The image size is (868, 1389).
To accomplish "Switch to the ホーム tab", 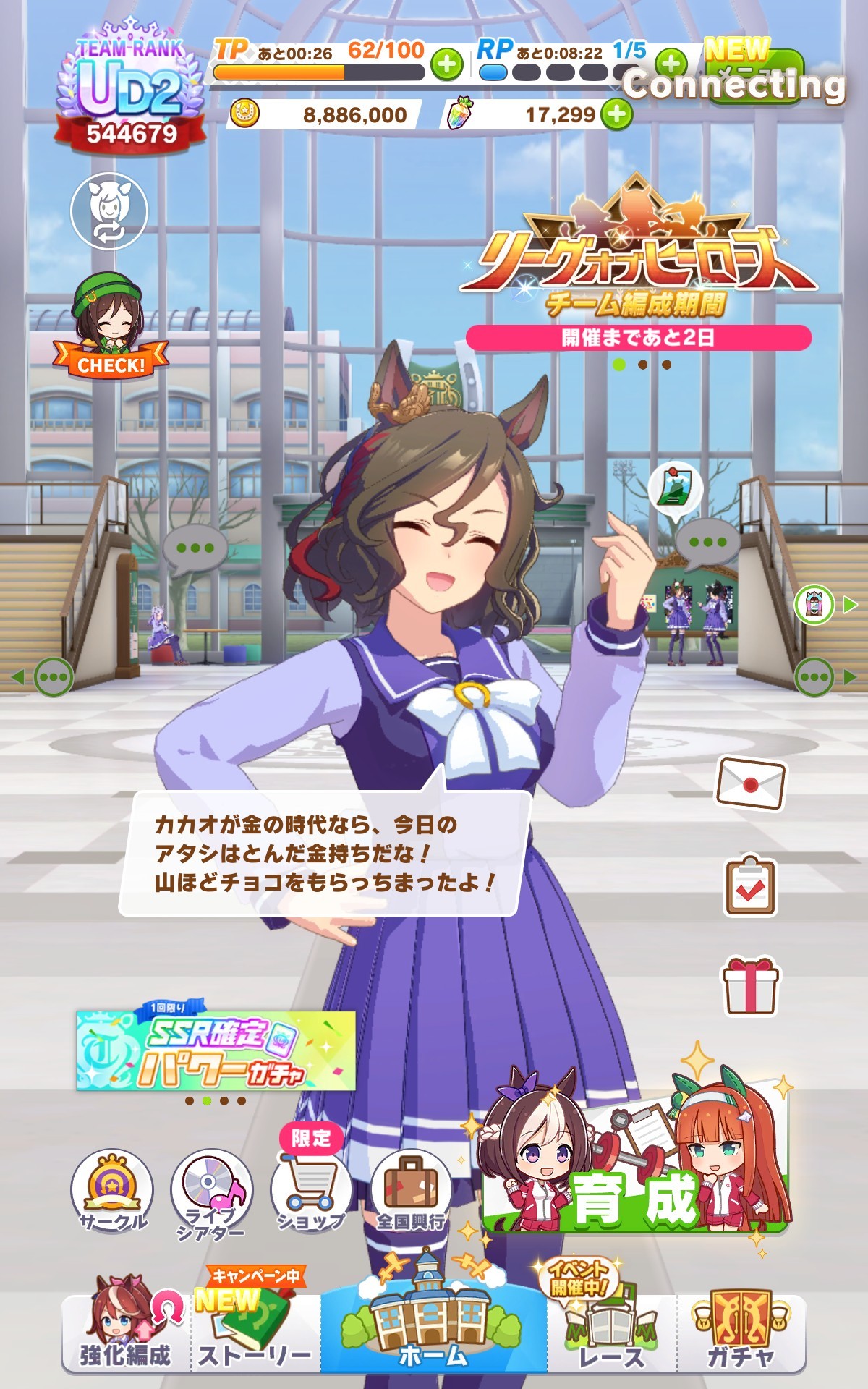I will pyautogui.click(x=433, y=1330).
